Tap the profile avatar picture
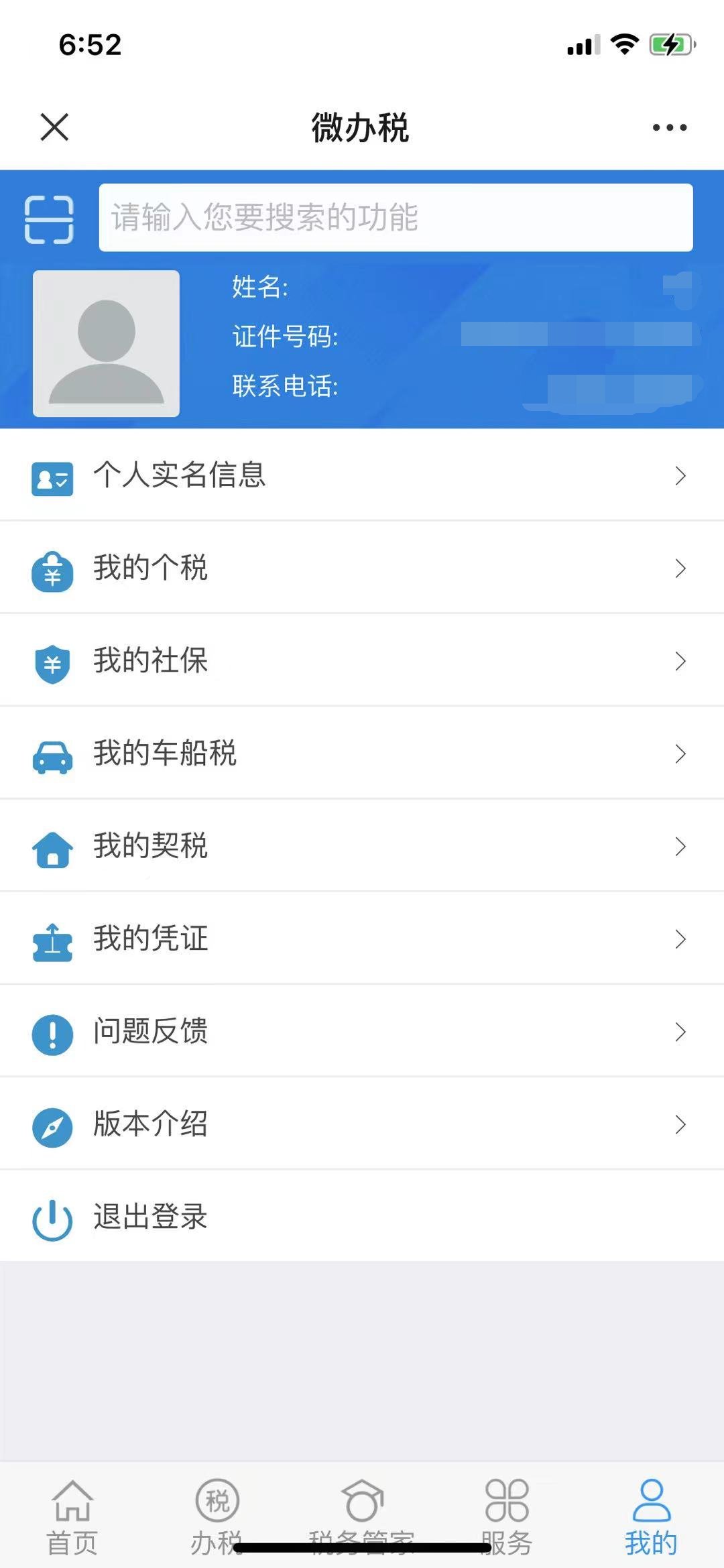 [106, 343]
